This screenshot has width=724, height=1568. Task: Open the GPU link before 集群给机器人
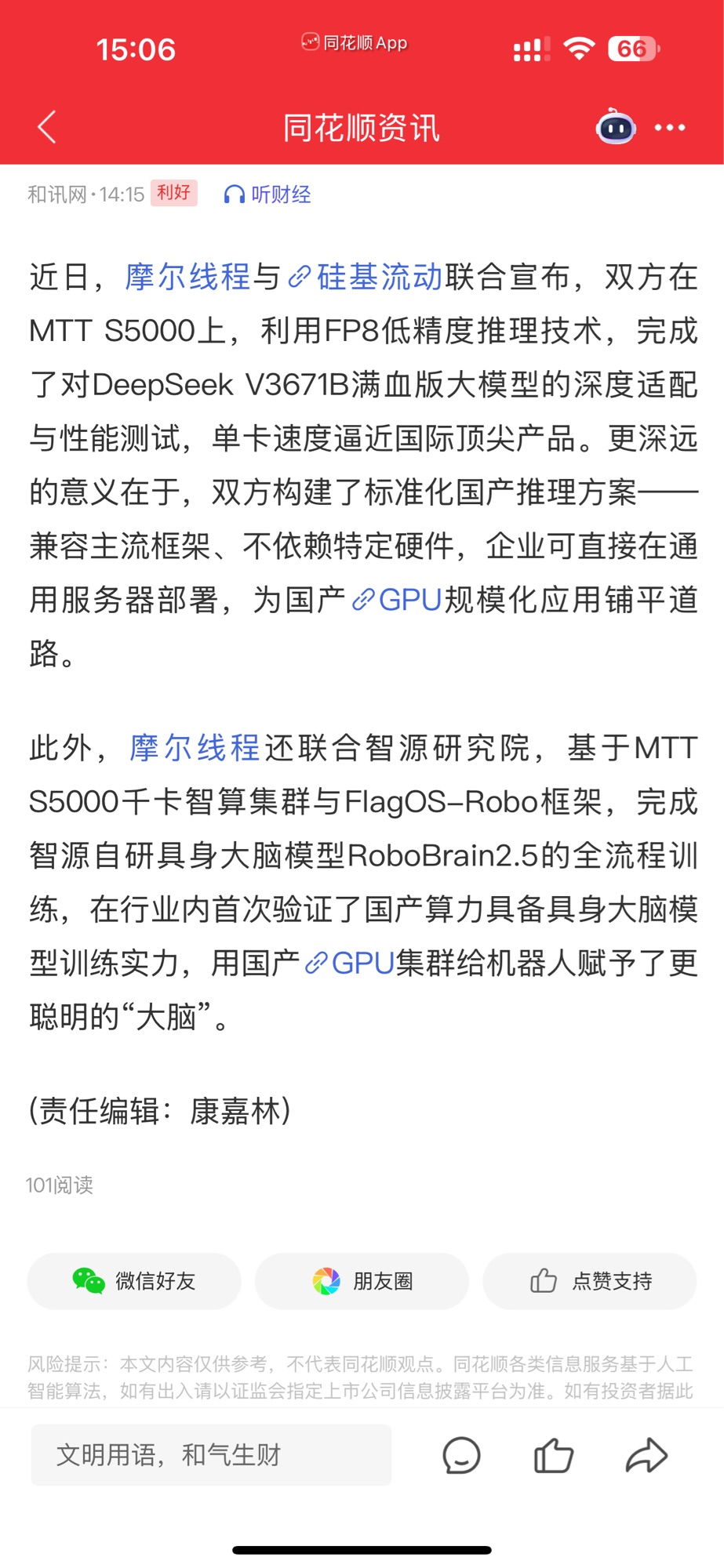[362, 963]
